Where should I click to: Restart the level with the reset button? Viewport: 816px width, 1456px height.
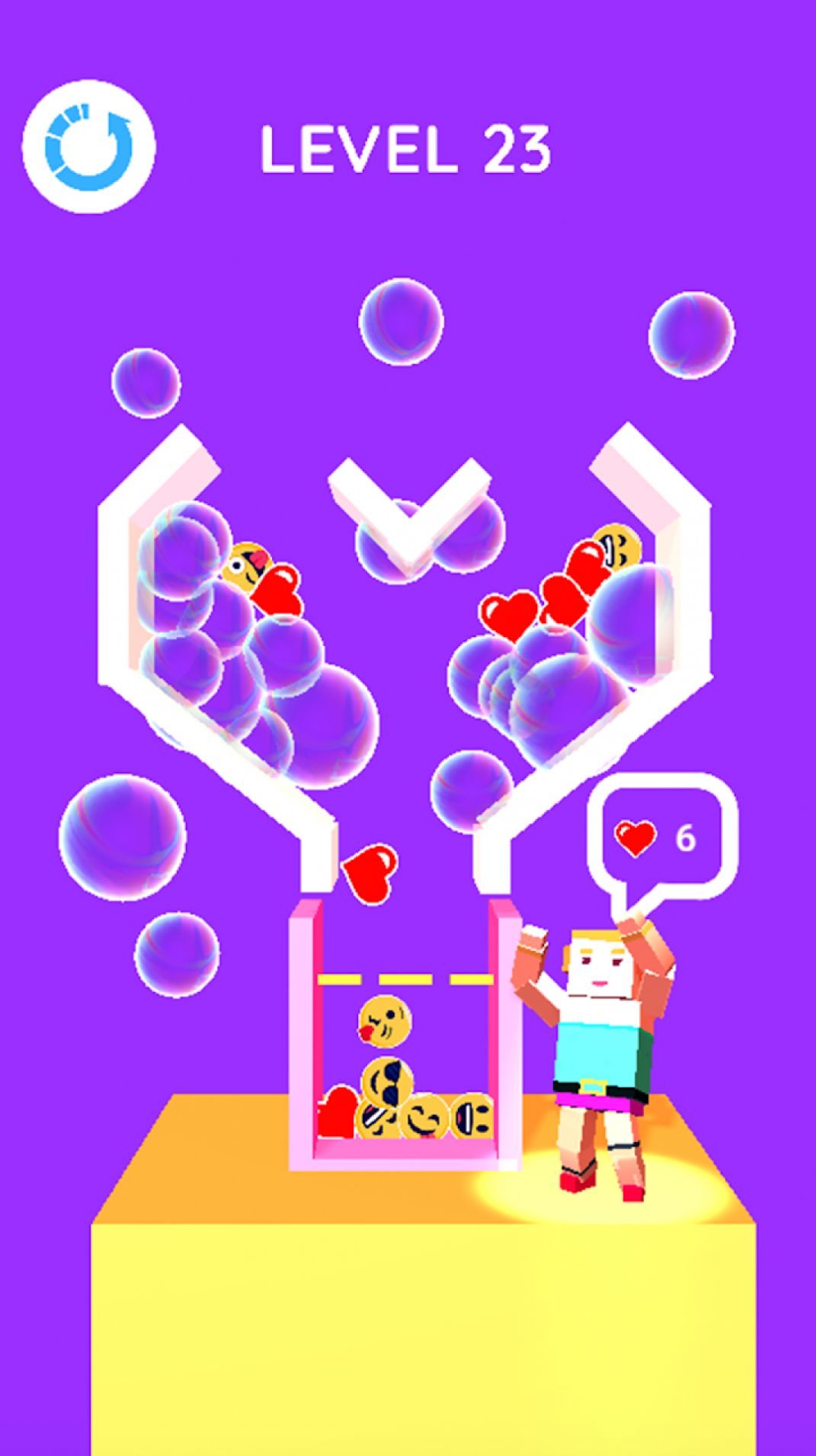click(x=88, y=146)
